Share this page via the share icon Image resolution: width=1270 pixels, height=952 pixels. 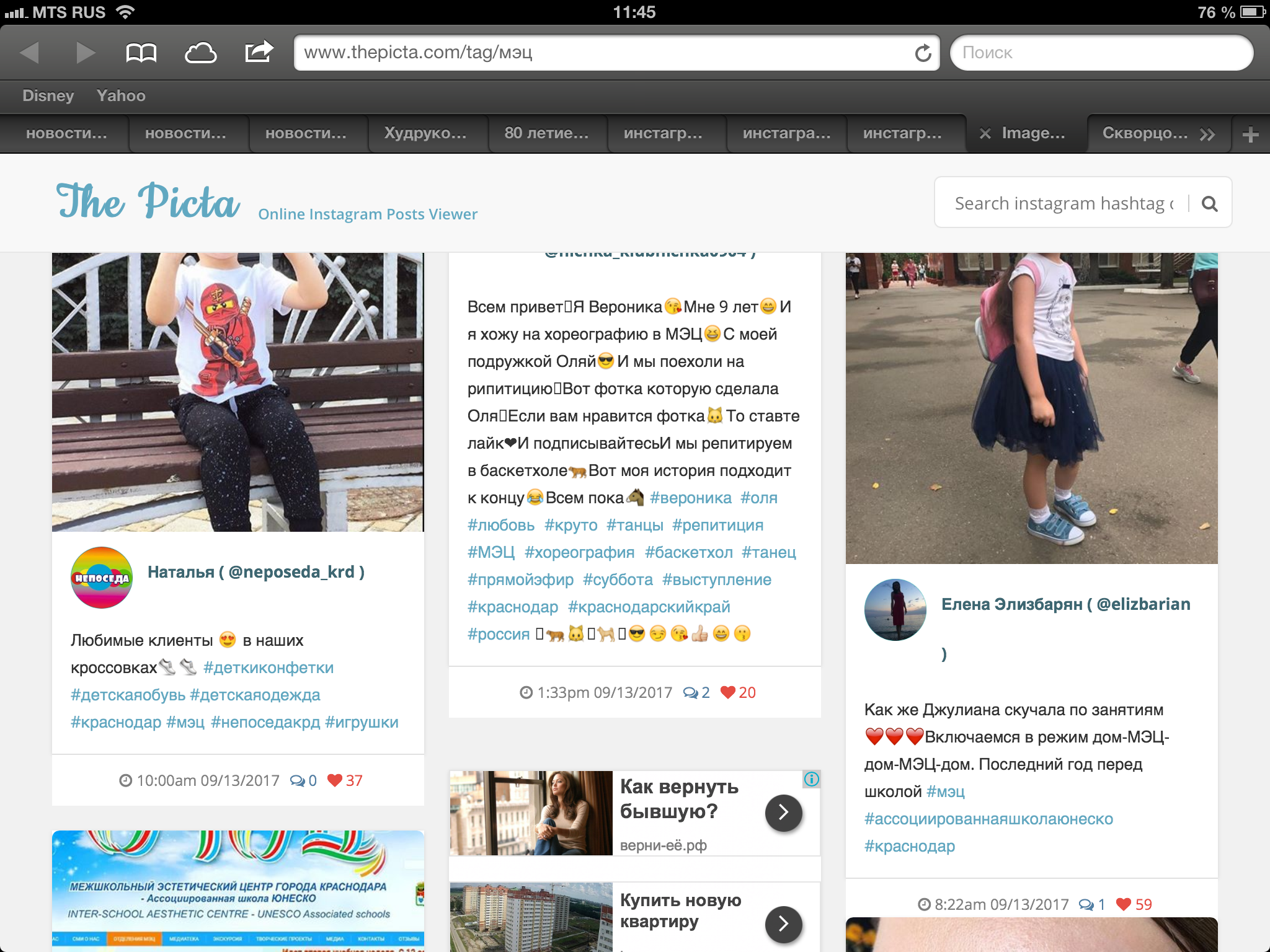pyautogui.click(x=259, y=52)
